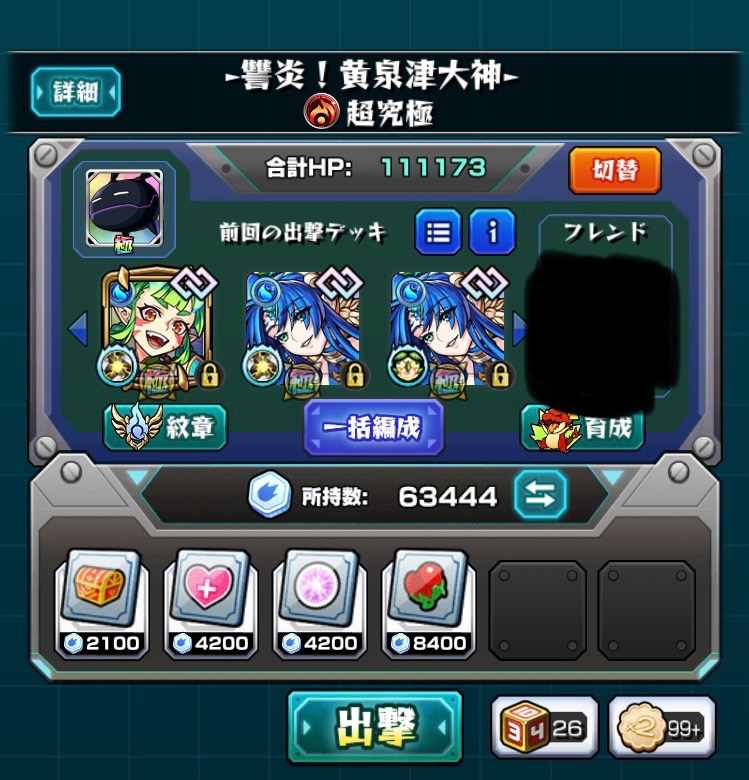
Task: Select the green-haired character in the deck
Action: pyautogui.click(x=160, y=332)
